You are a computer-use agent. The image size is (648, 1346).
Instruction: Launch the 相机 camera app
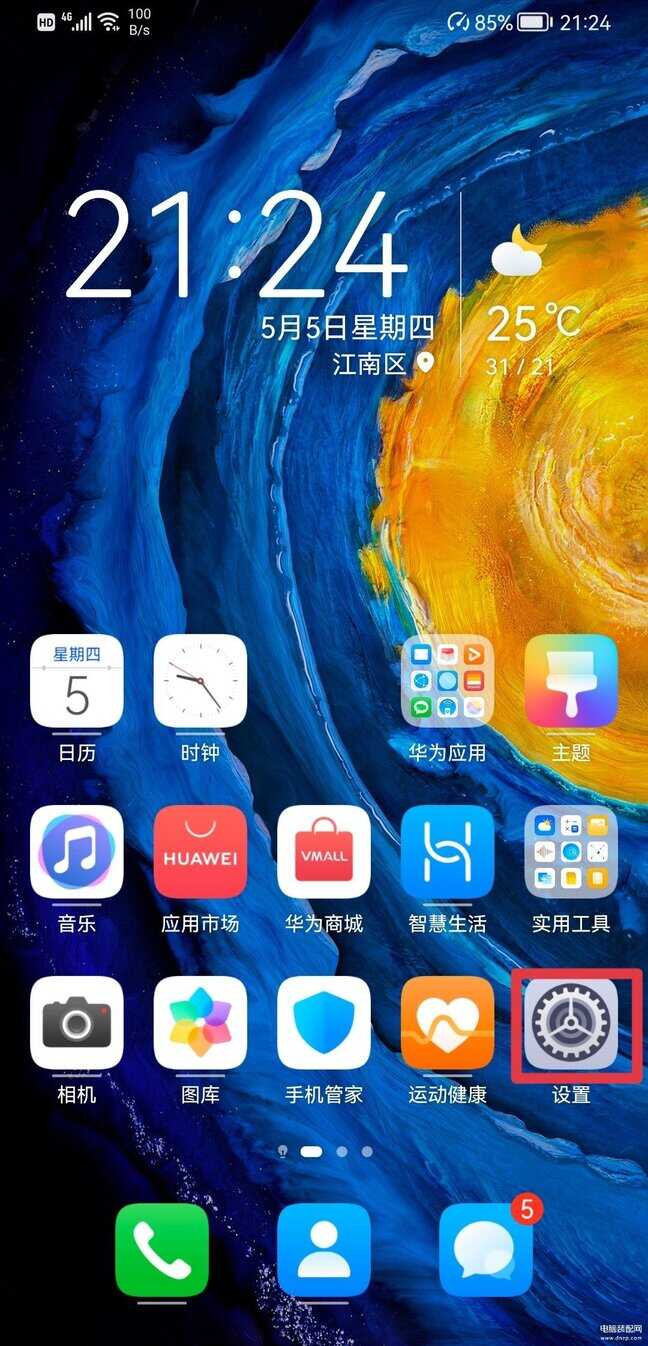[x=77, y=1023]
